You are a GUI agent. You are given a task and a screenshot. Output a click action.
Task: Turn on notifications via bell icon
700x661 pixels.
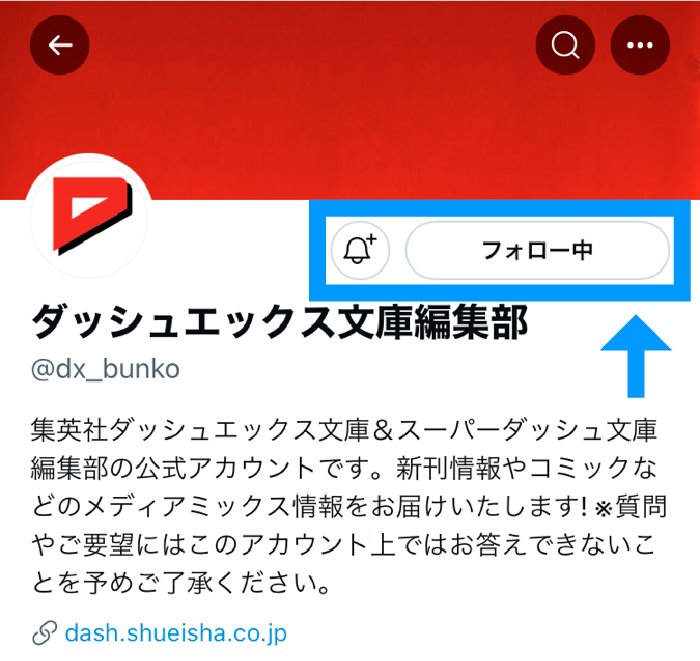pyautogui.click(x=359, y=250)
